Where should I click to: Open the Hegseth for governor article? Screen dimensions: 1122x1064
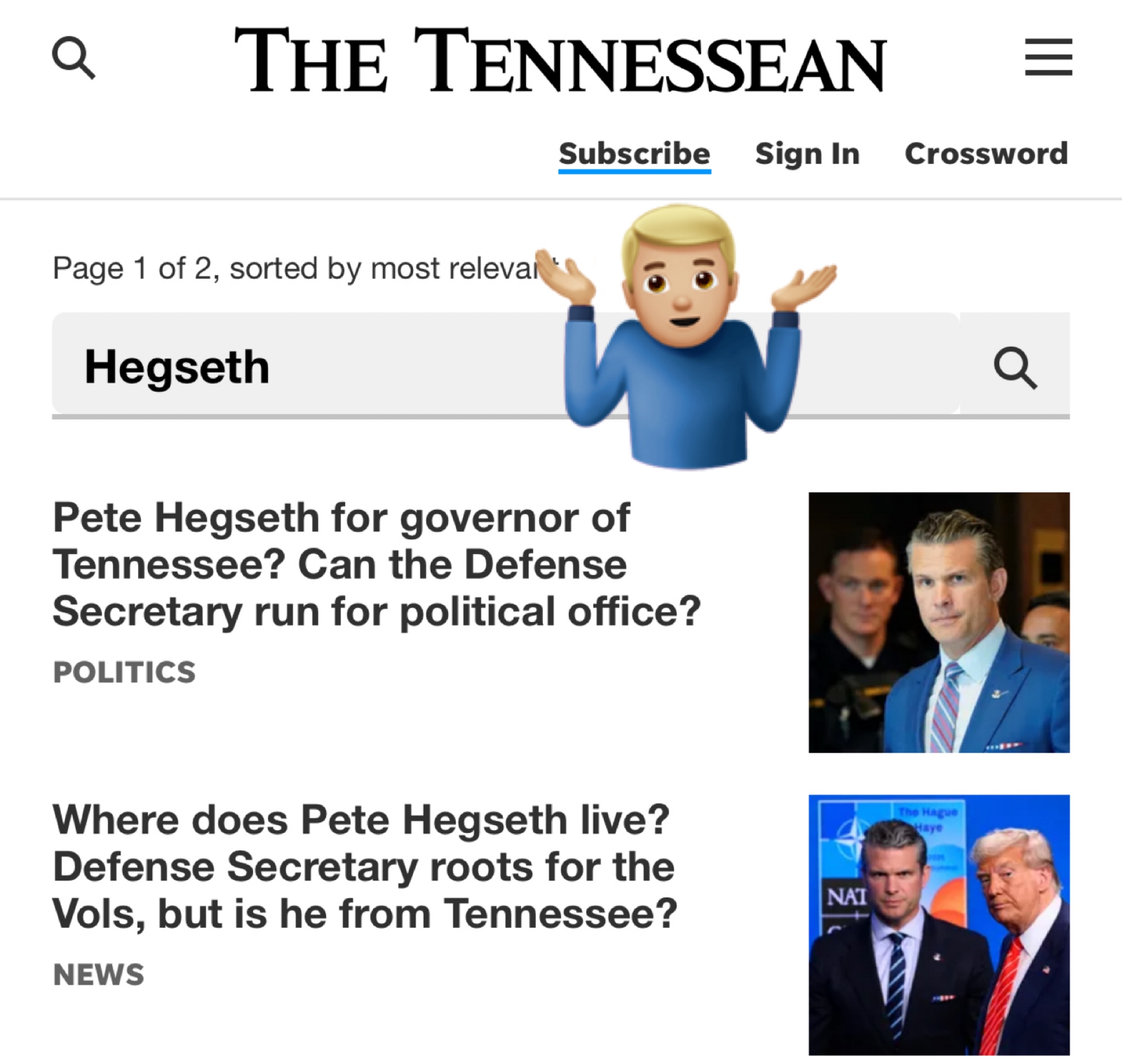(376, 565)
